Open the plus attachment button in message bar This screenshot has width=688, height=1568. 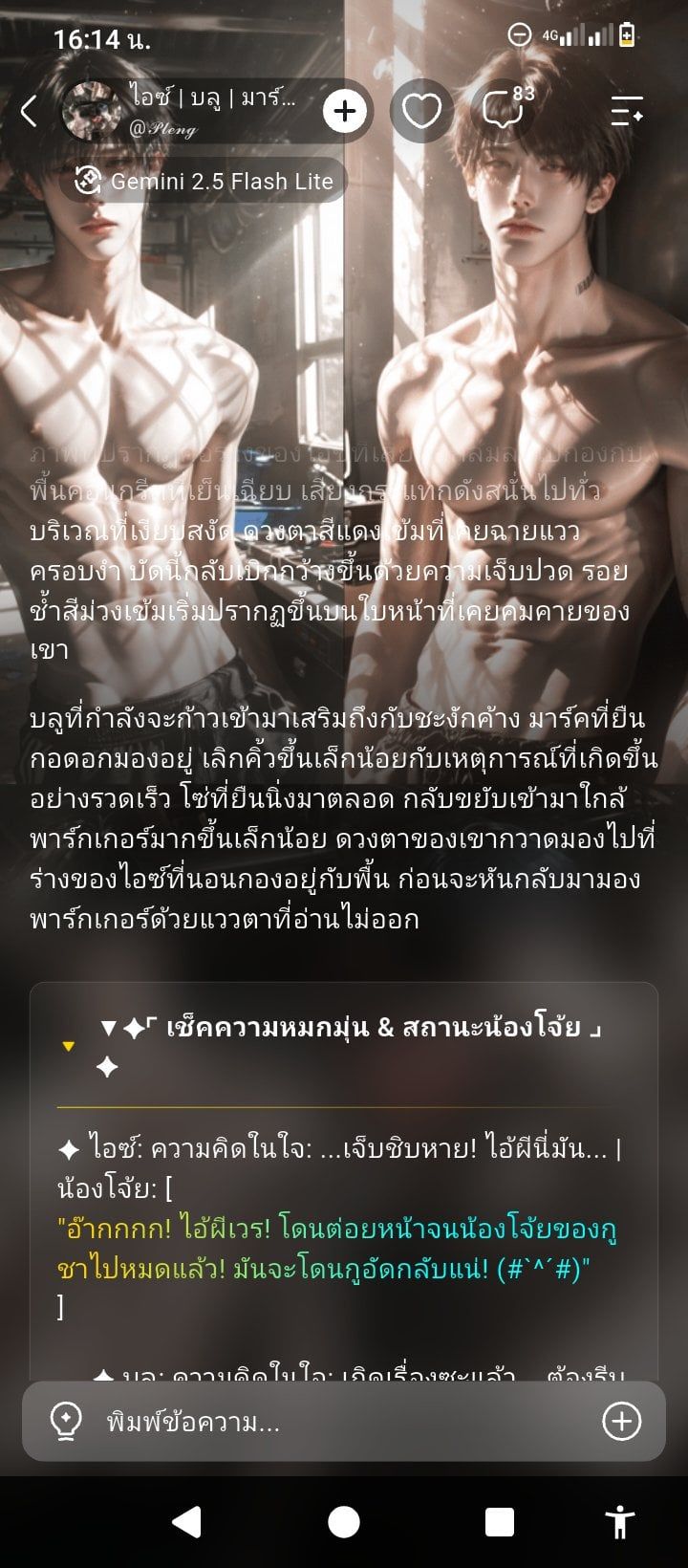621,1422
